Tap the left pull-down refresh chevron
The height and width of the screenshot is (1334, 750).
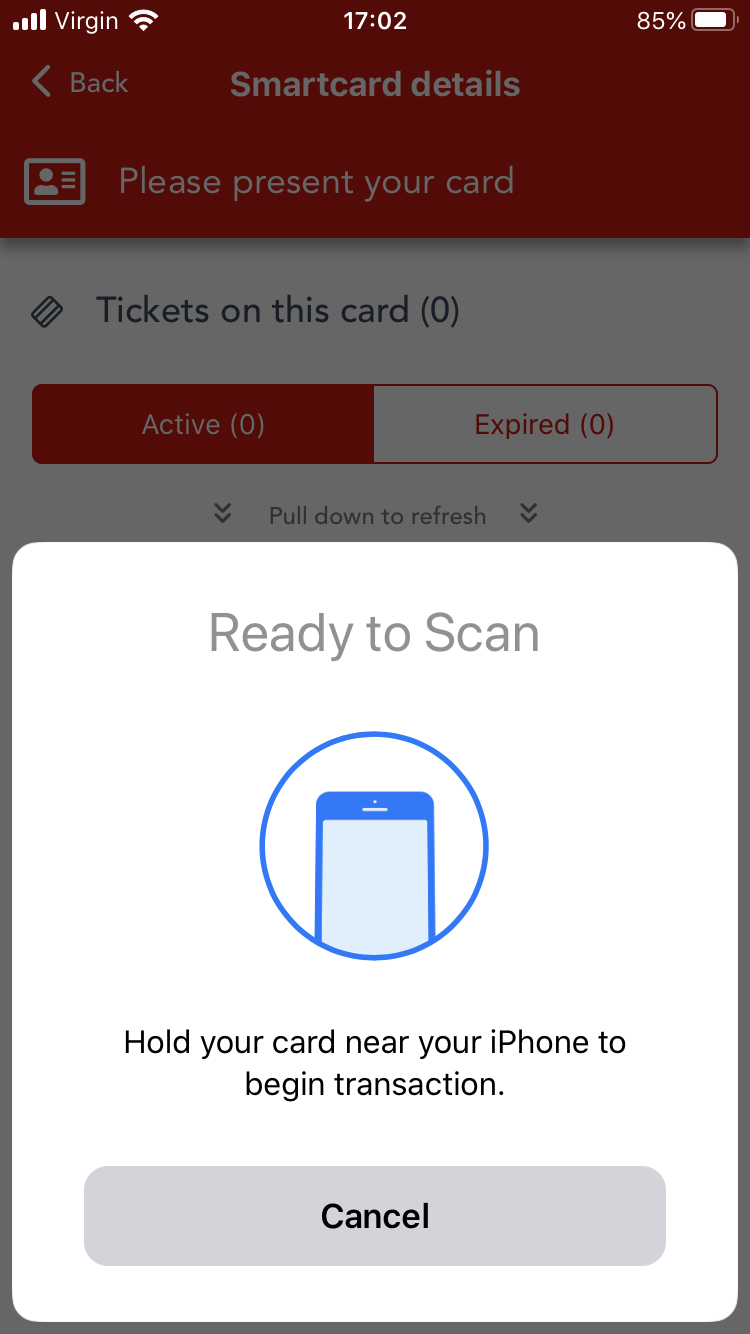tap(222, 514)
